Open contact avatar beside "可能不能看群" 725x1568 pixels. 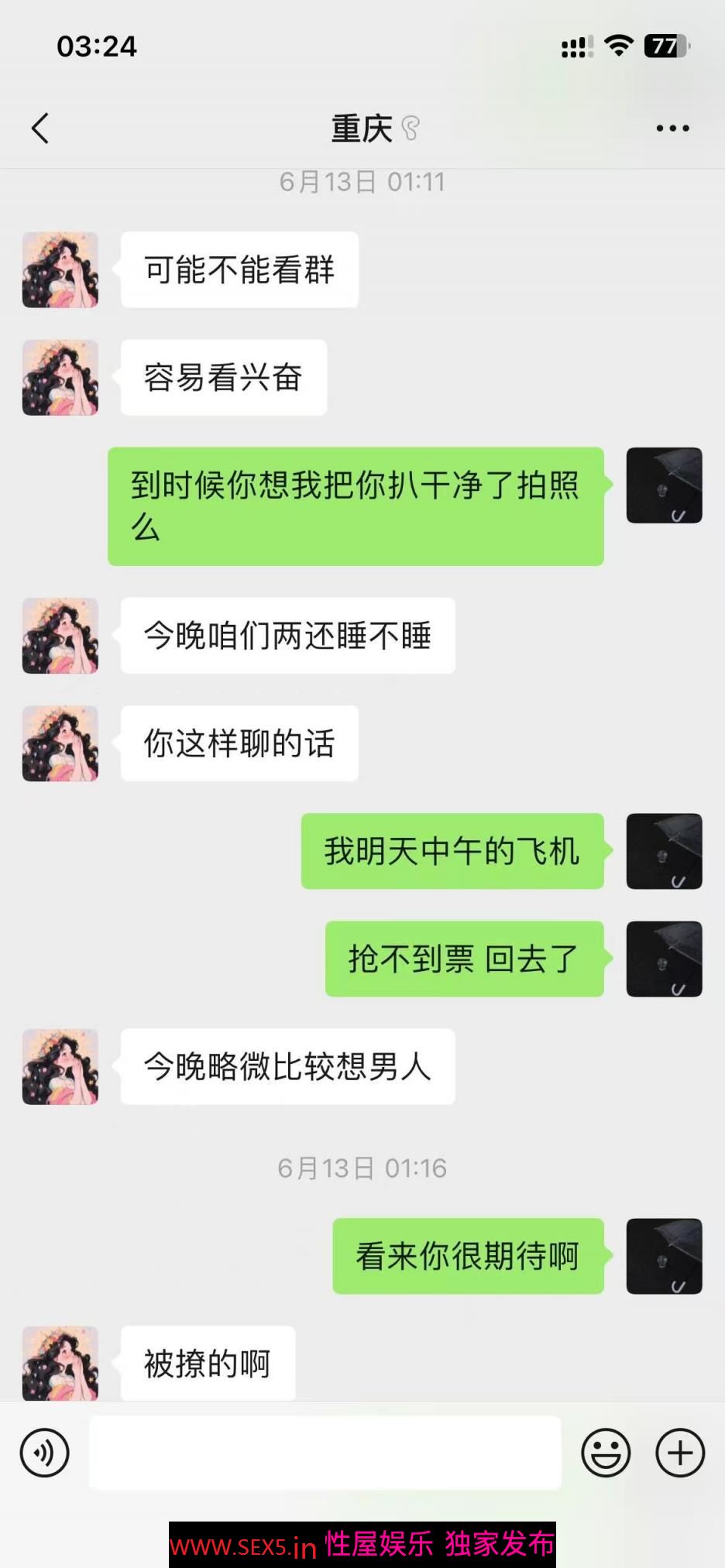click(x=60, y=270)
